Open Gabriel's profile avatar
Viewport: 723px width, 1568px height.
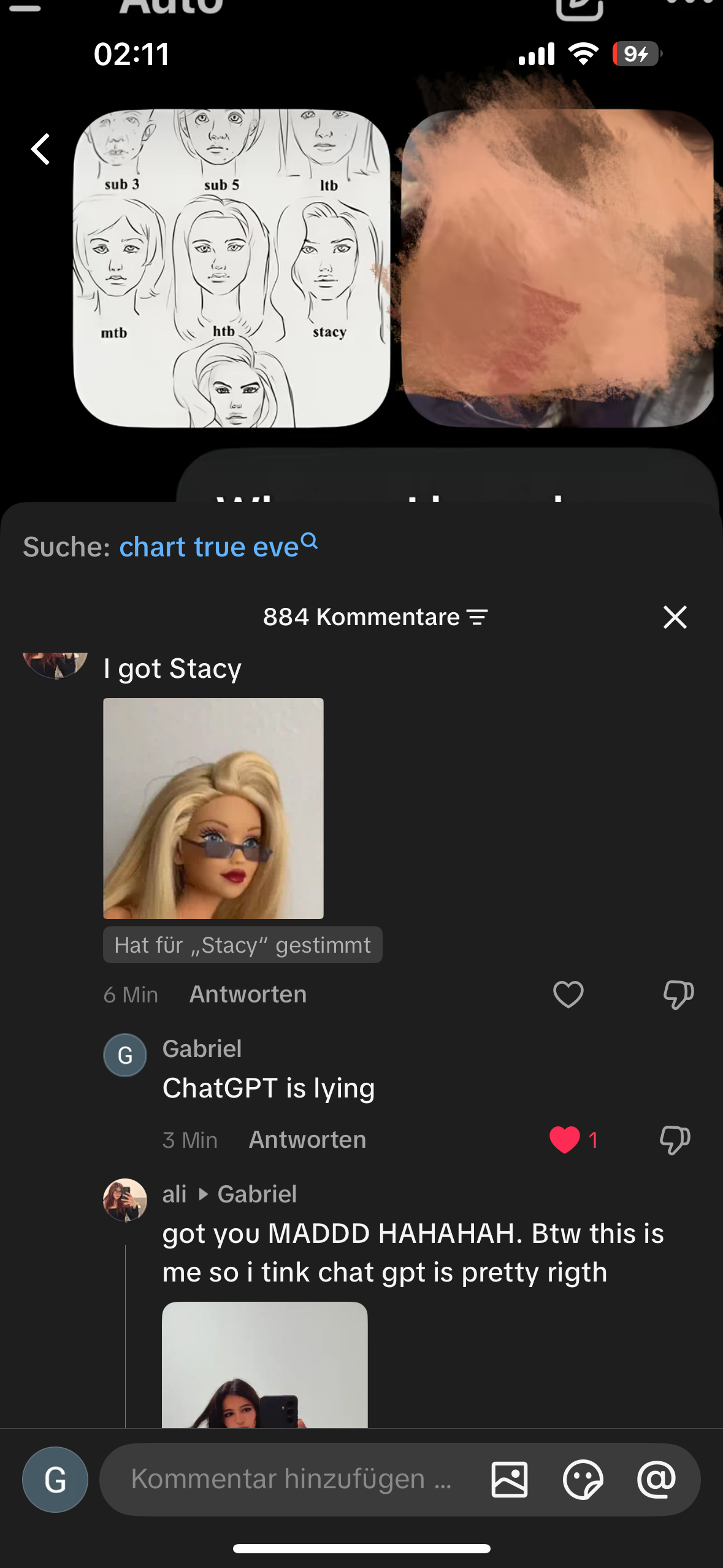coord(125,1055)
